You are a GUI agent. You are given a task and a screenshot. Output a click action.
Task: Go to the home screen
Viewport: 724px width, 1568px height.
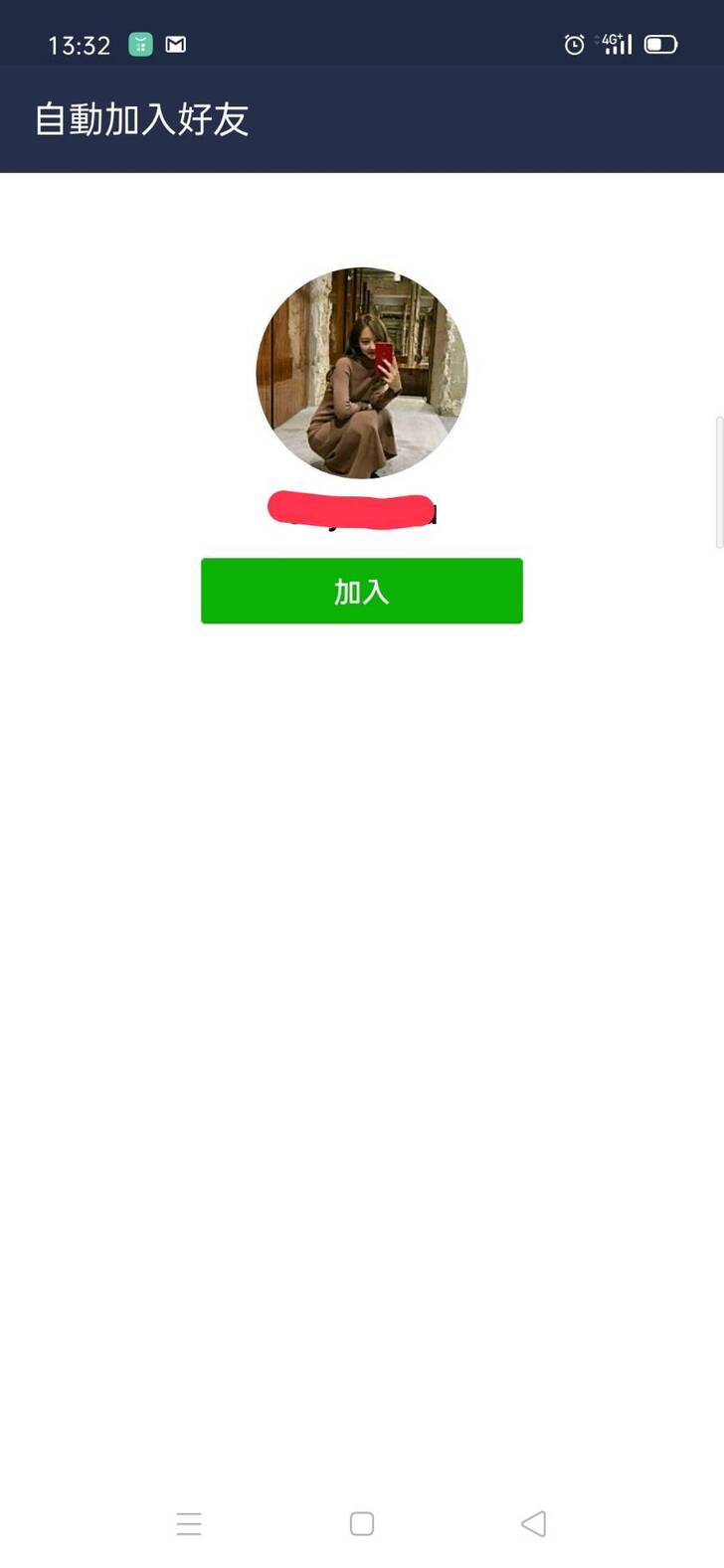pyautogui.click(x=362, y=1523)
